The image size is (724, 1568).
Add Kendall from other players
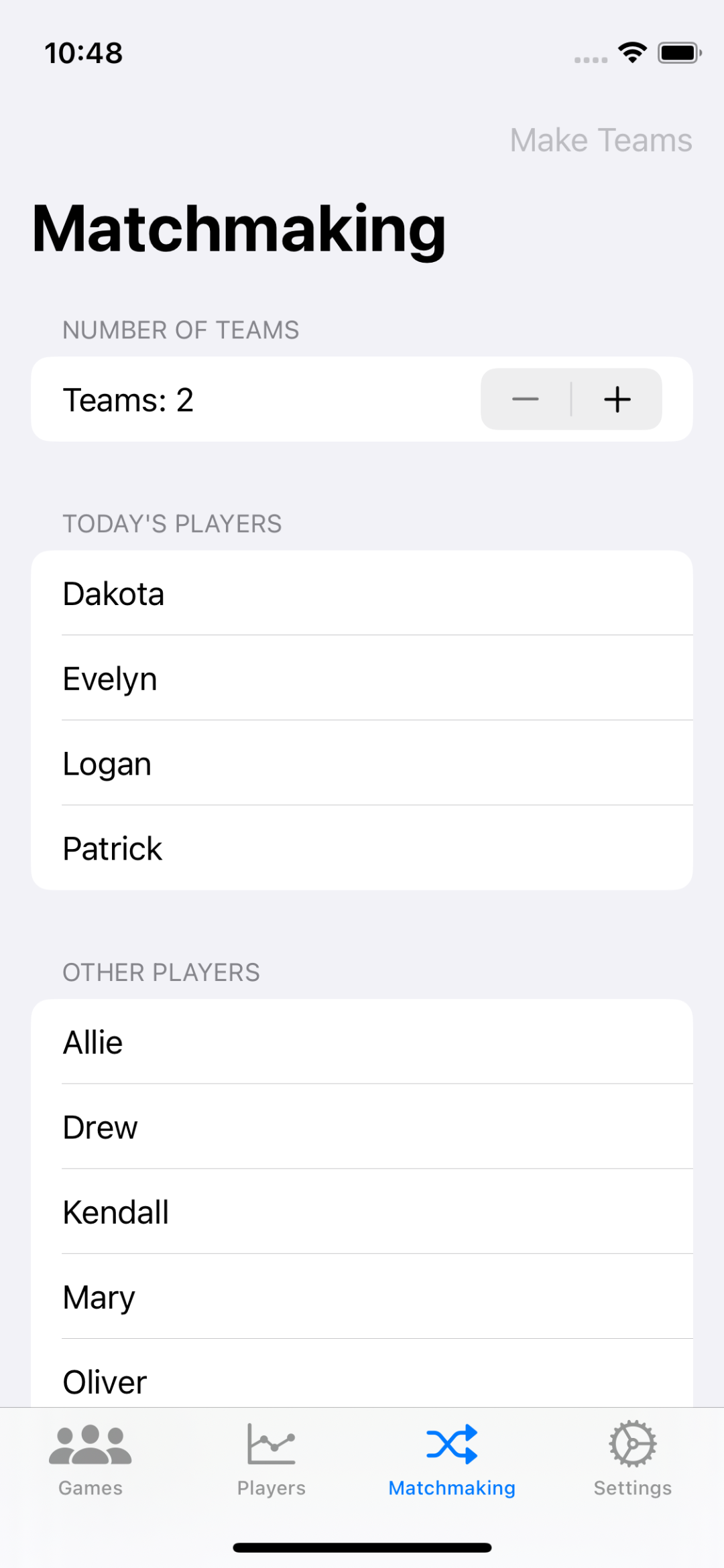coord(362,1212)
